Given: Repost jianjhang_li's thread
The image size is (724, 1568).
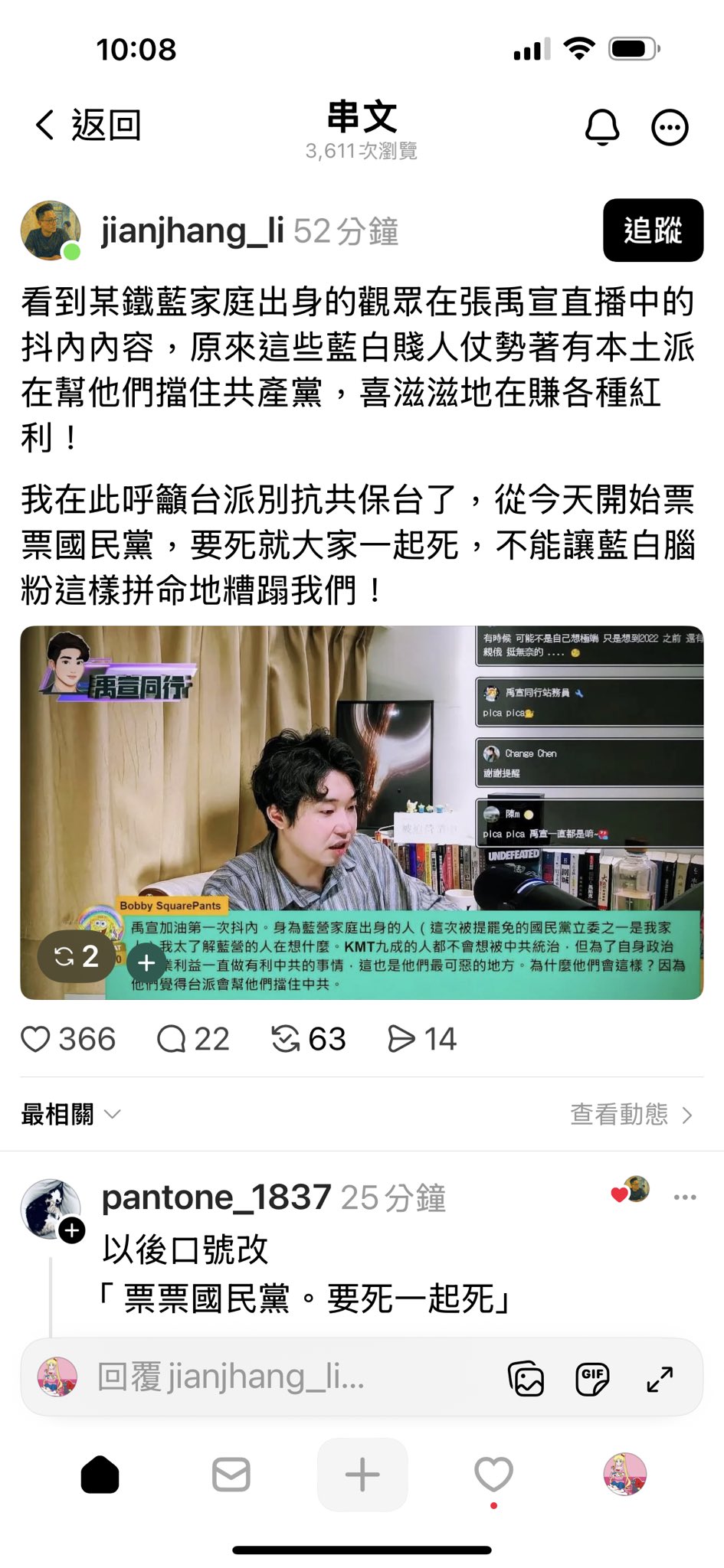Looking at the screenshot, I should coord(308,1040).
